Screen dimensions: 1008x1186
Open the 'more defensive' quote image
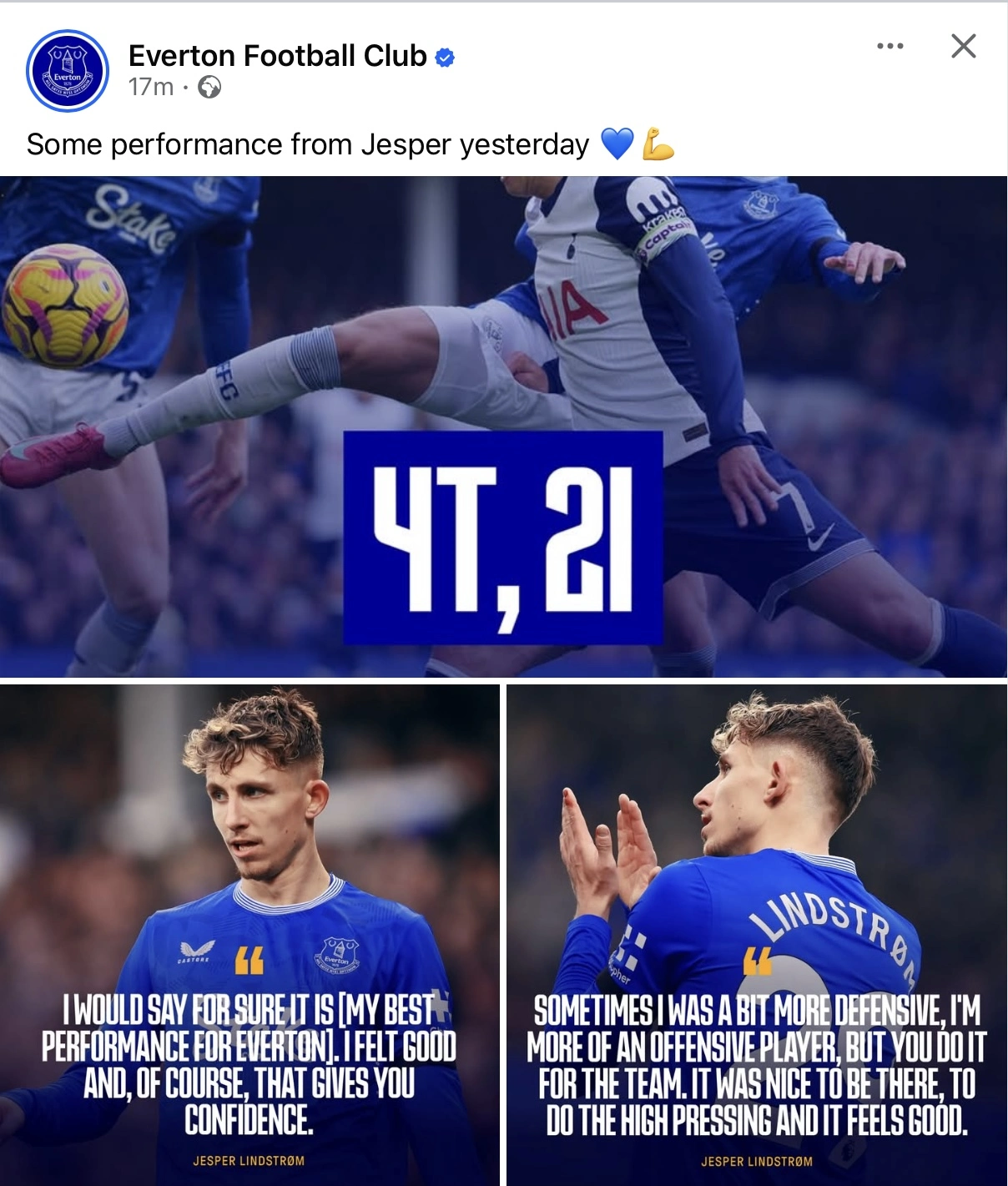pyautogui.click(x=756, y=935)
